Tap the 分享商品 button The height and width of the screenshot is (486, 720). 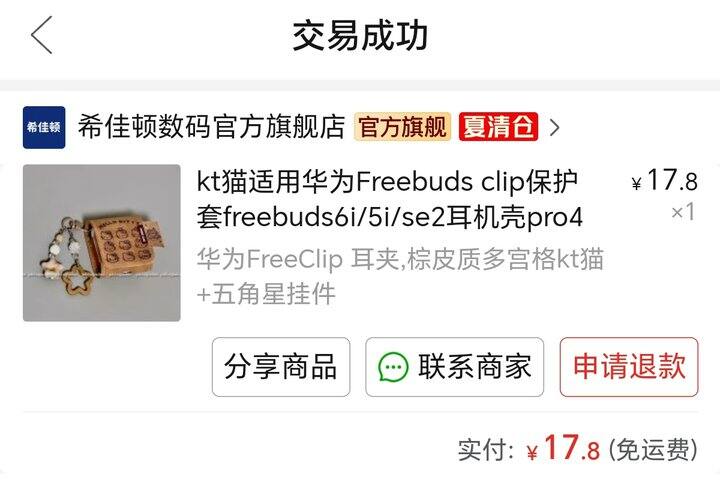281,367
